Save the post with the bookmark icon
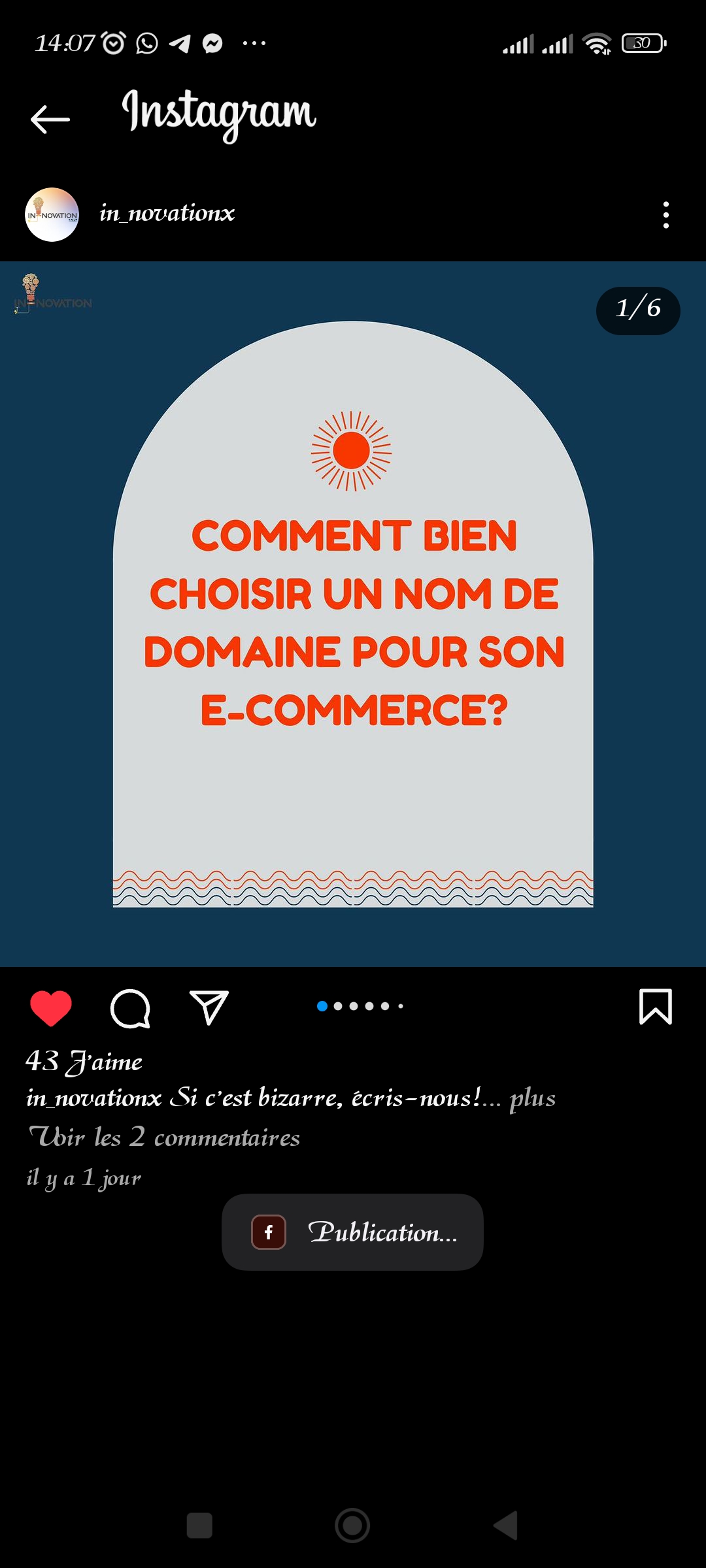The image size is (706, 1568). tap(655, 1006)
